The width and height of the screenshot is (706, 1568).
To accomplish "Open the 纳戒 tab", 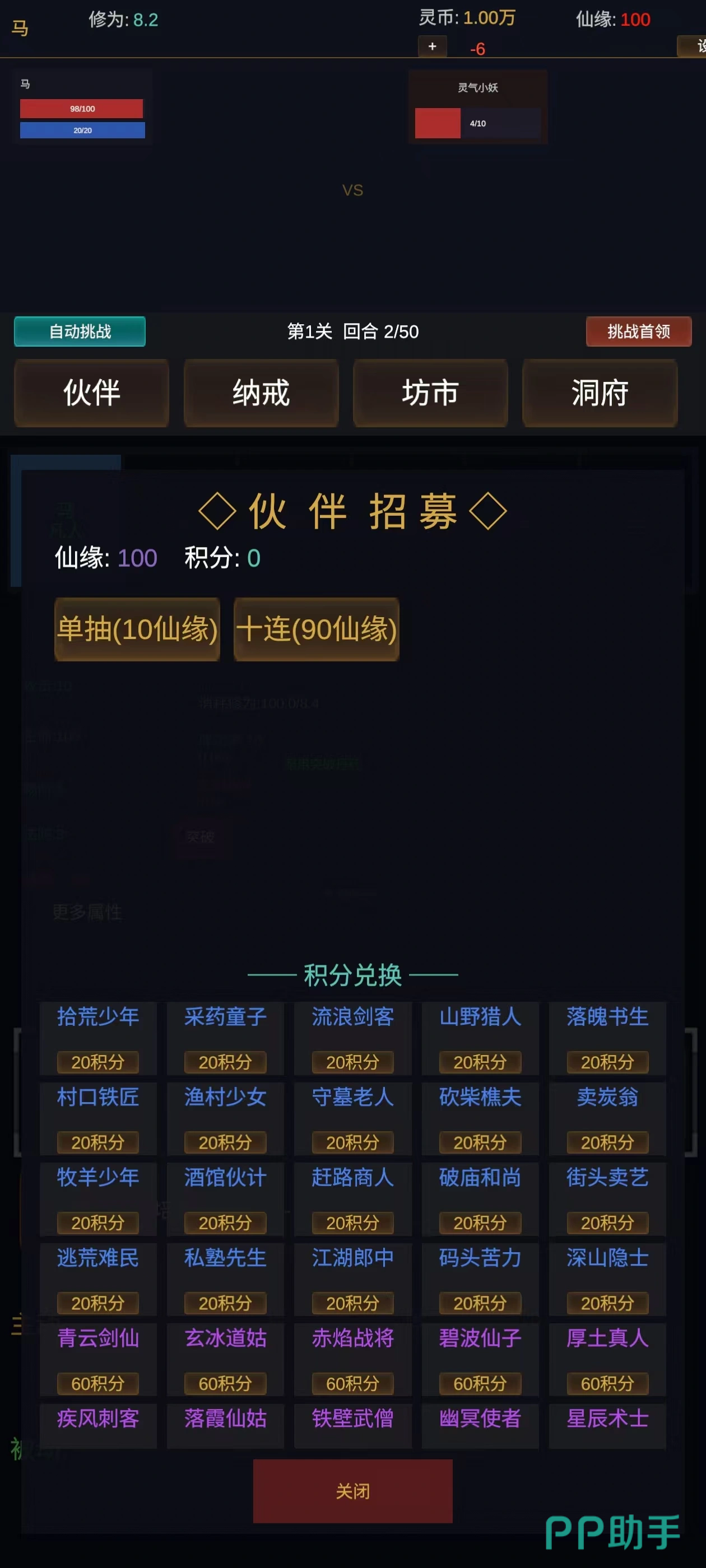I will pyautogui.click(x=261, y=393).
